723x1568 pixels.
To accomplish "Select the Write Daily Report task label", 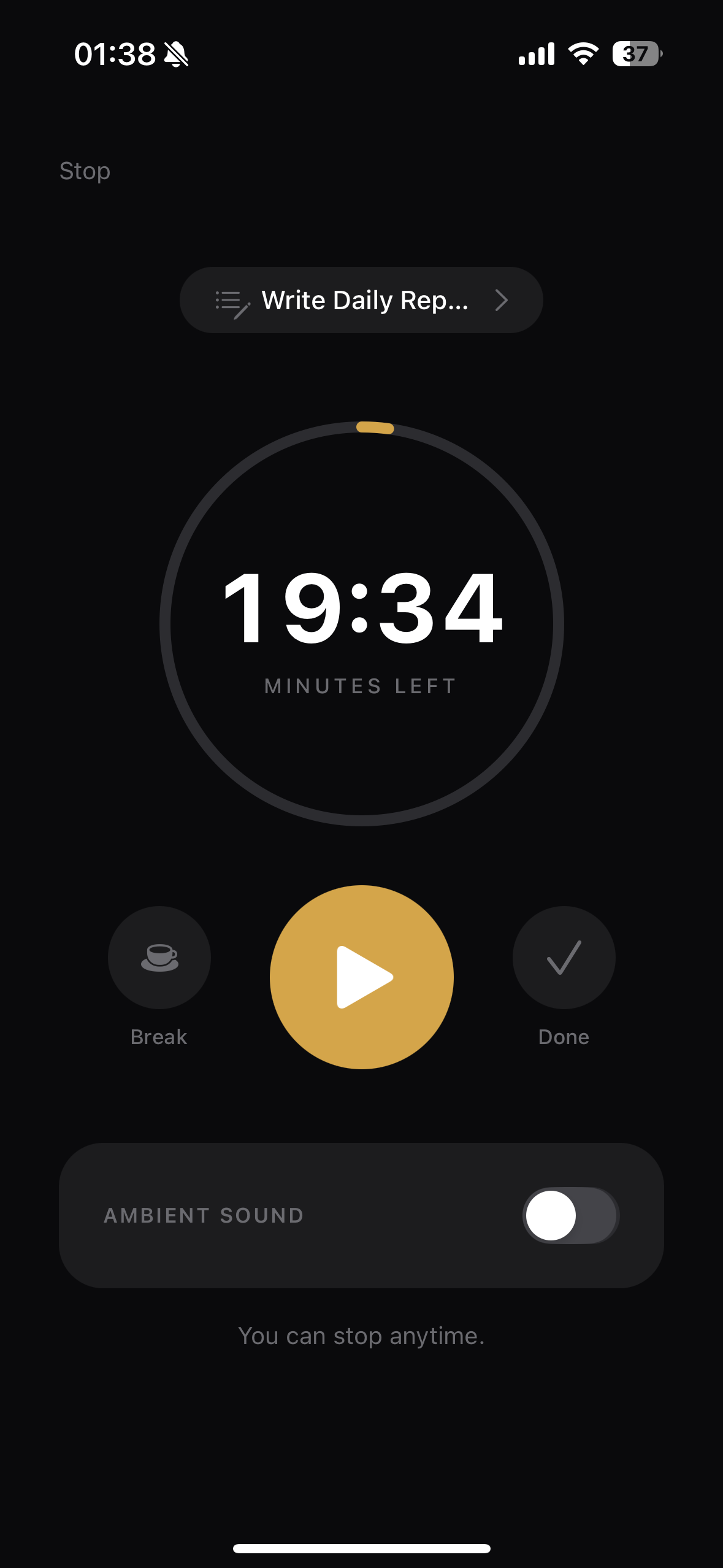I will coord(365,300).
